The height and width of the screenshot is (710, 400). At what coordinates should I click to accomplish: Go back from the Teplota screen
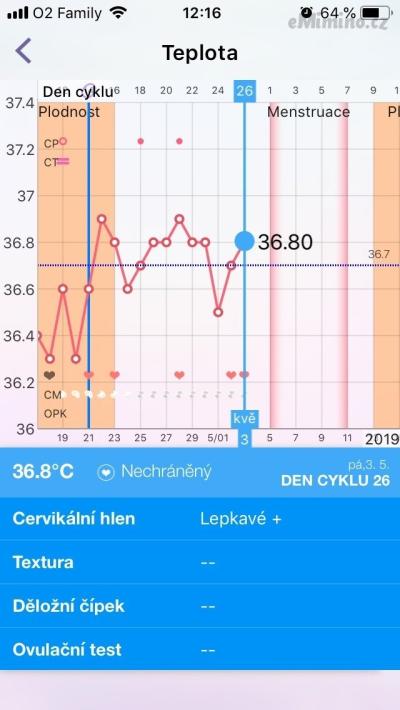click(x=23, y=51)
